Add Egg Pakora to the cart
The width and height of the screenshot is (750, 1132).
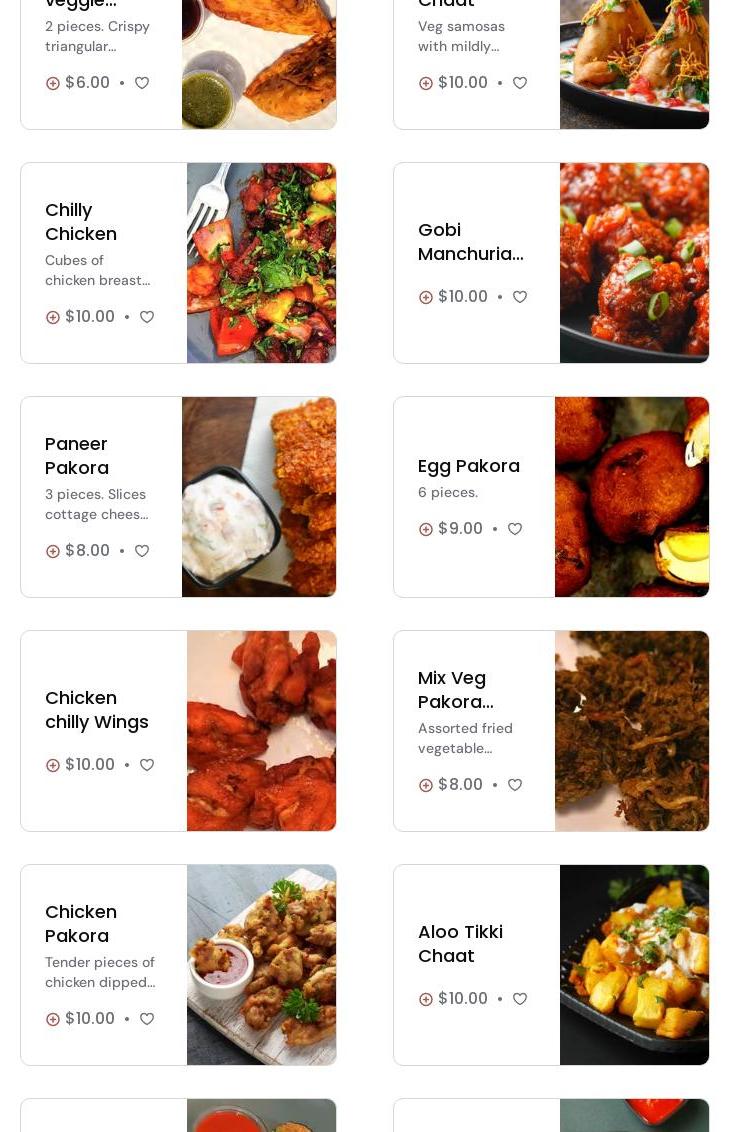click(x=426, y=529)
